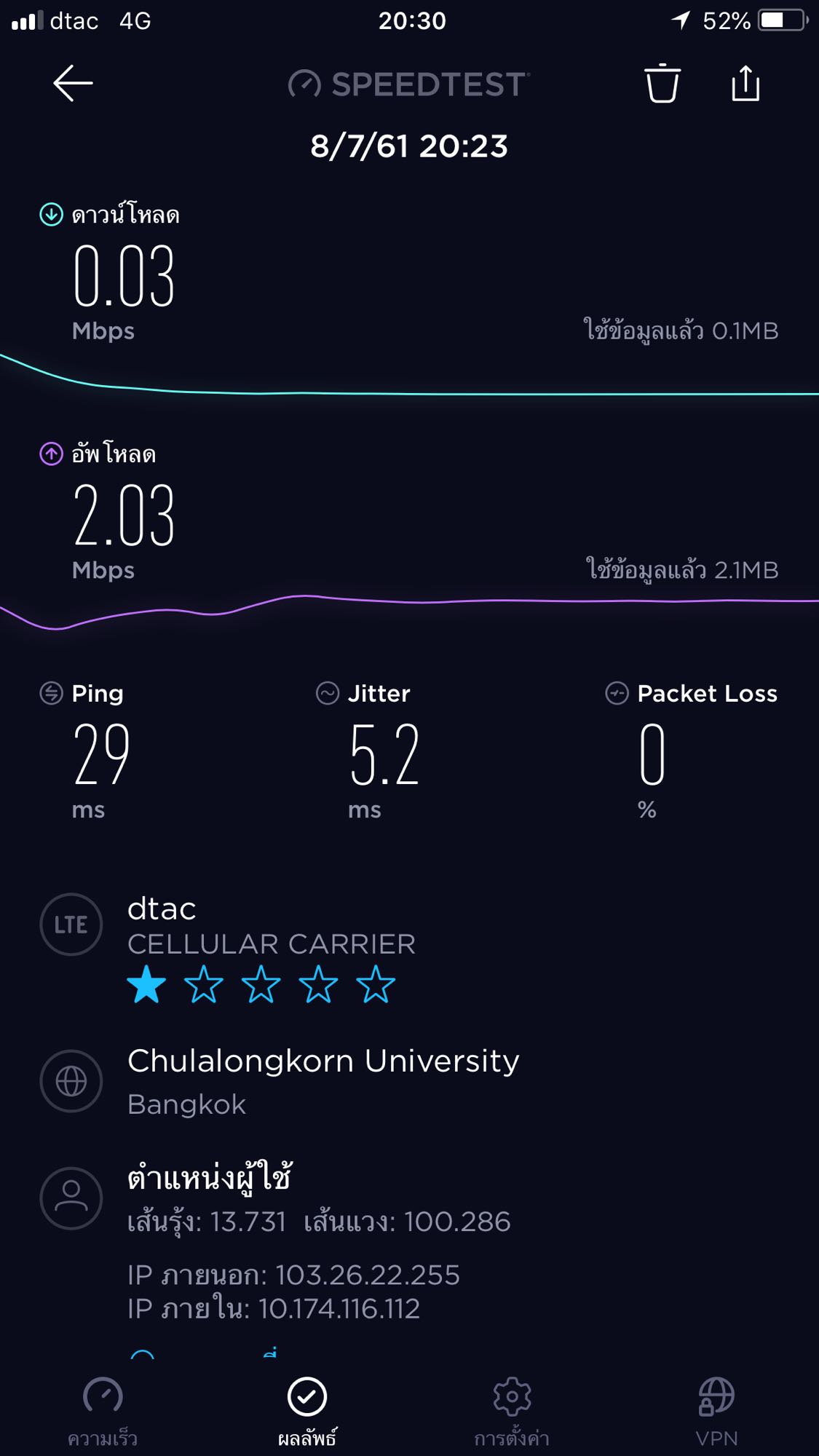
Task: Share this speed test result
Action: [x=745, y=84]
